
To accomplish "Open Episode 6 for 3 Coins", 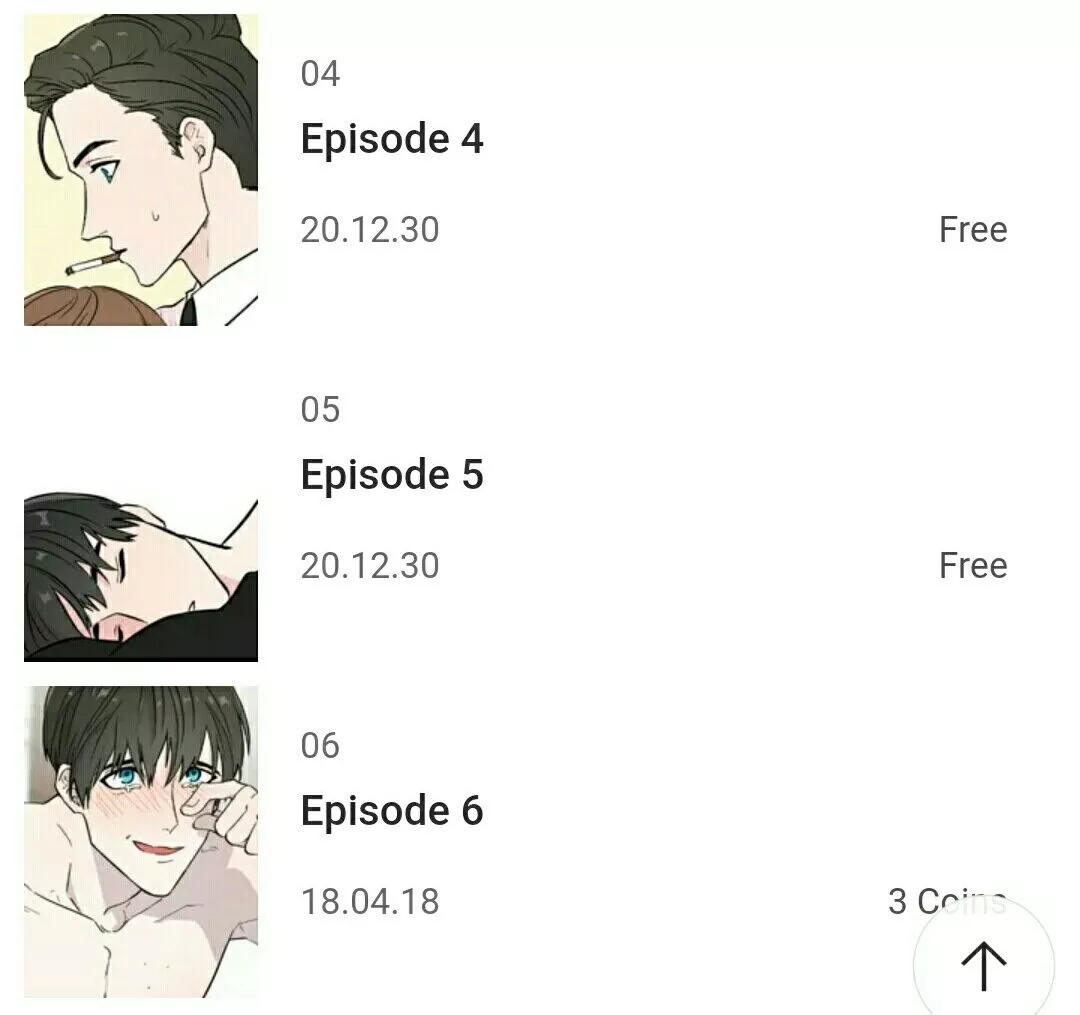I will (x=392, y=811).
